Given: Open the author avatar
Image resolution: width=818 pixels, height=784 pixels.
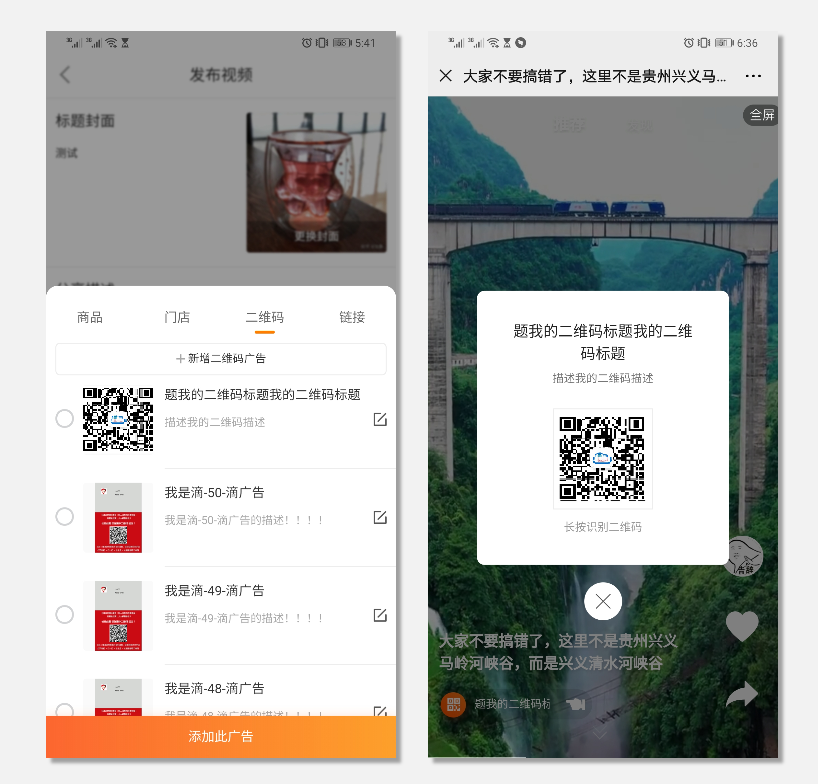Looking at the screenshot, I should pyautogui.click(x=743, y=557).
